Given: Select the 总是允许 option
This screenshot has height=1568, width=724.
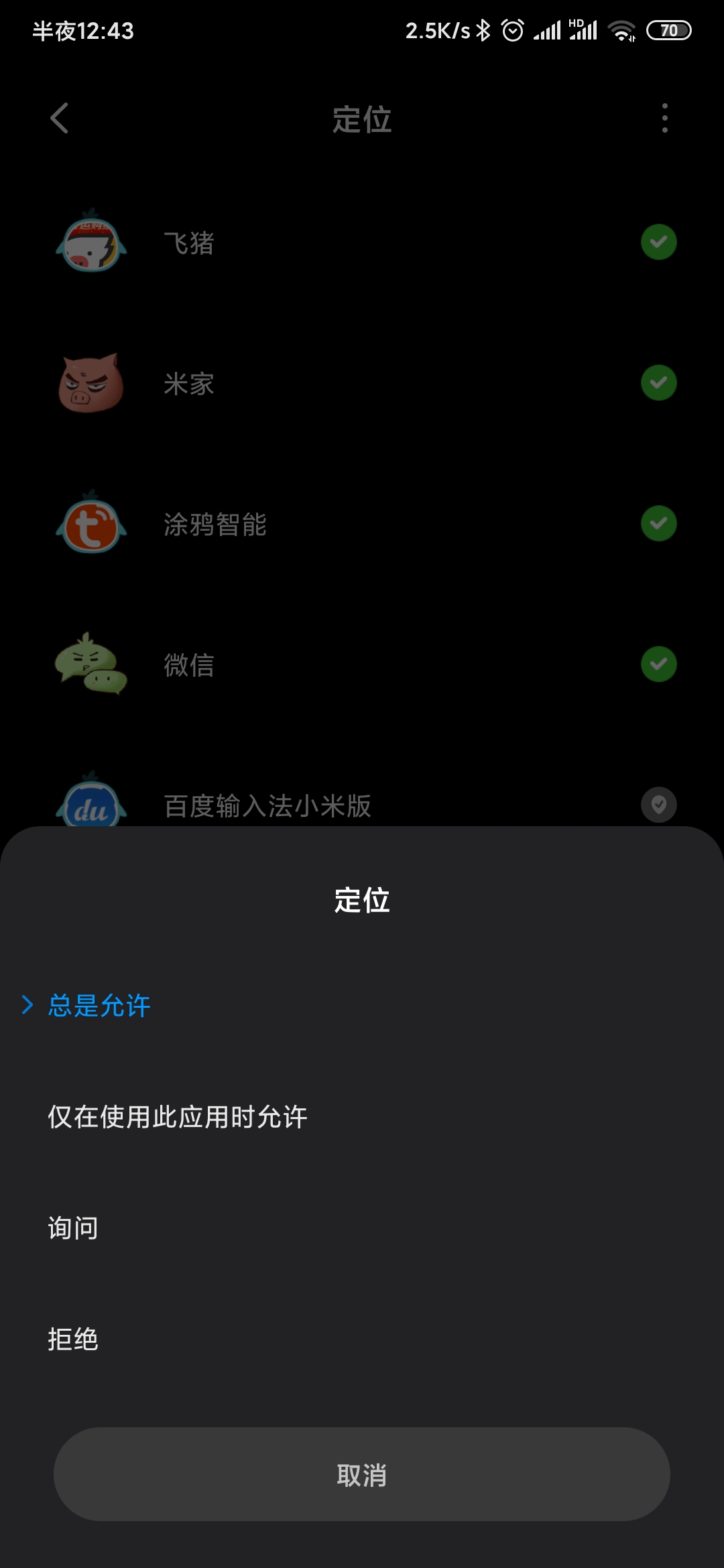Looking at the screenshot, I should point(362,1005).
